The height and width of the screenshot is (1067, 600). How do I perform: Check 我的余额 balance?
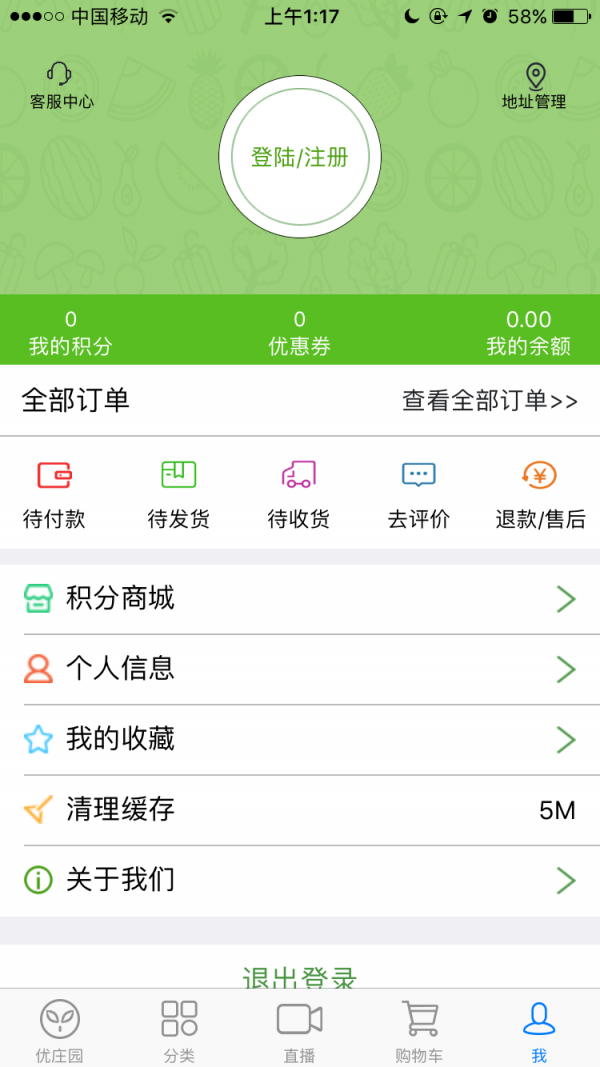coord(528,333)
